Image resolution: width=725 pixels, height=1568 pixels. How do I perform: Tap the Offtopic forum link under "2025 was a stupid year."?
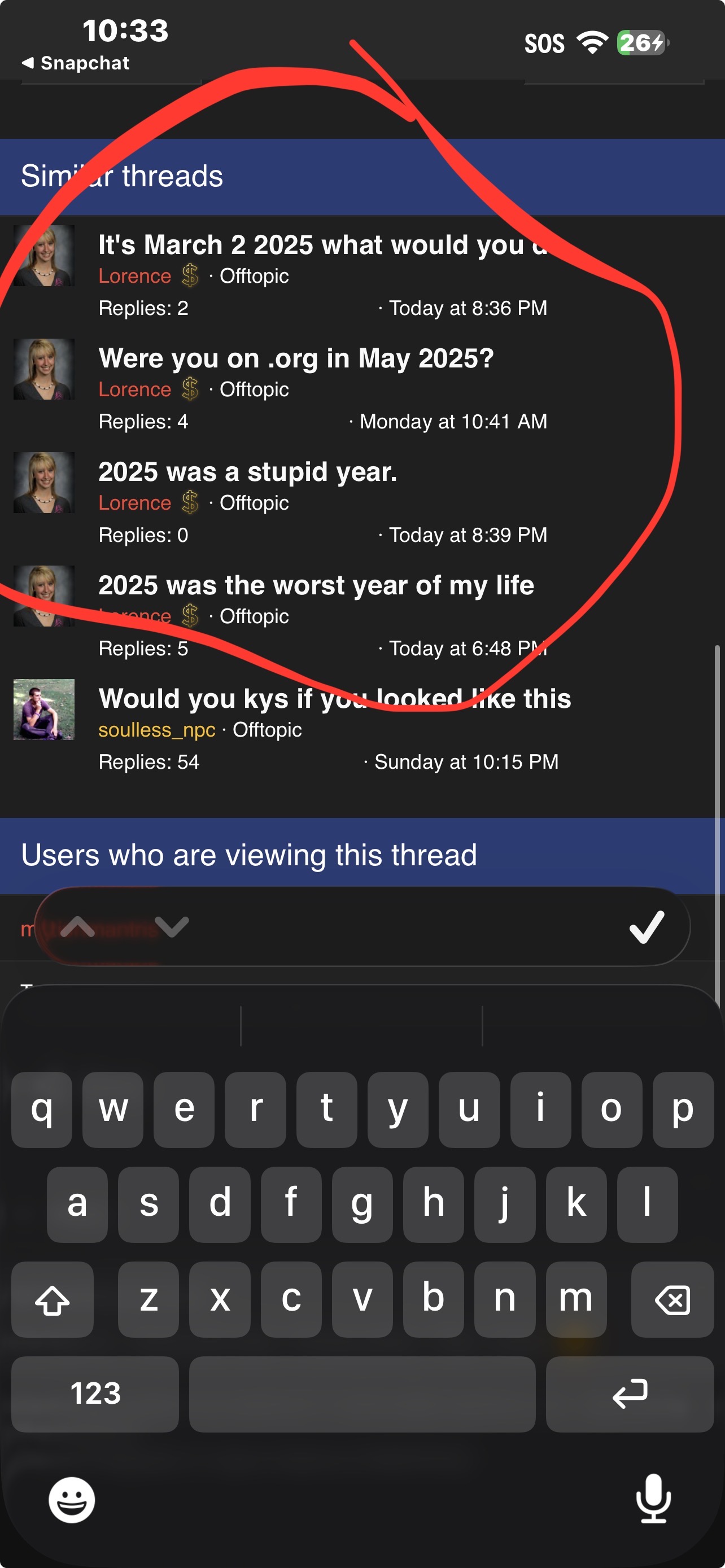coord(254,503)
